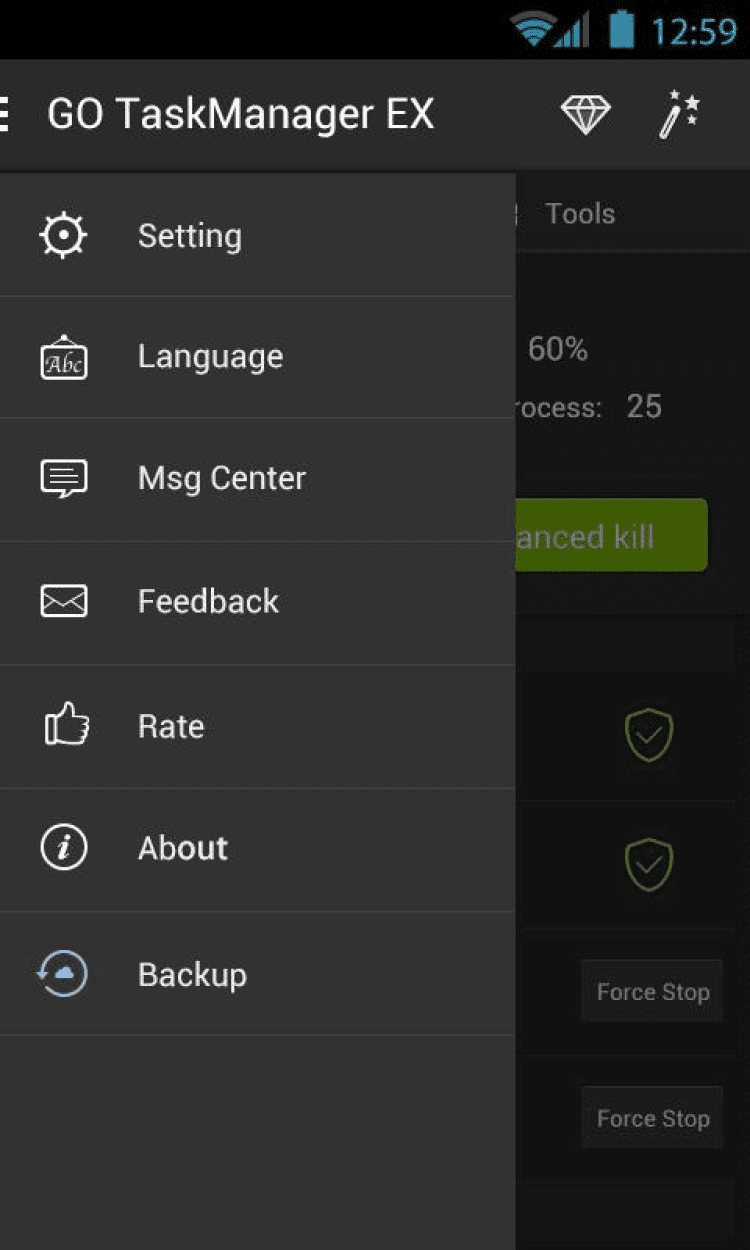Open the Backup option
The height and width of the screenshot is (1250, 750).
(192, 974)
